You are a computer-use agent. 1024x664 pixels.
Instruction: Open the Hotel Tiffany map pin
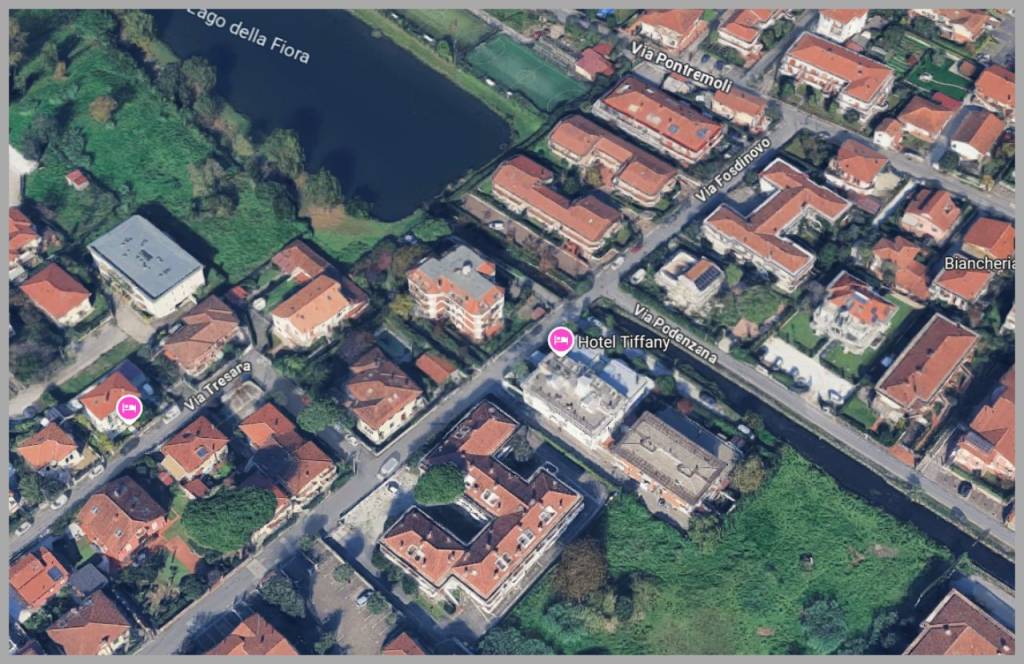point(561,342)
